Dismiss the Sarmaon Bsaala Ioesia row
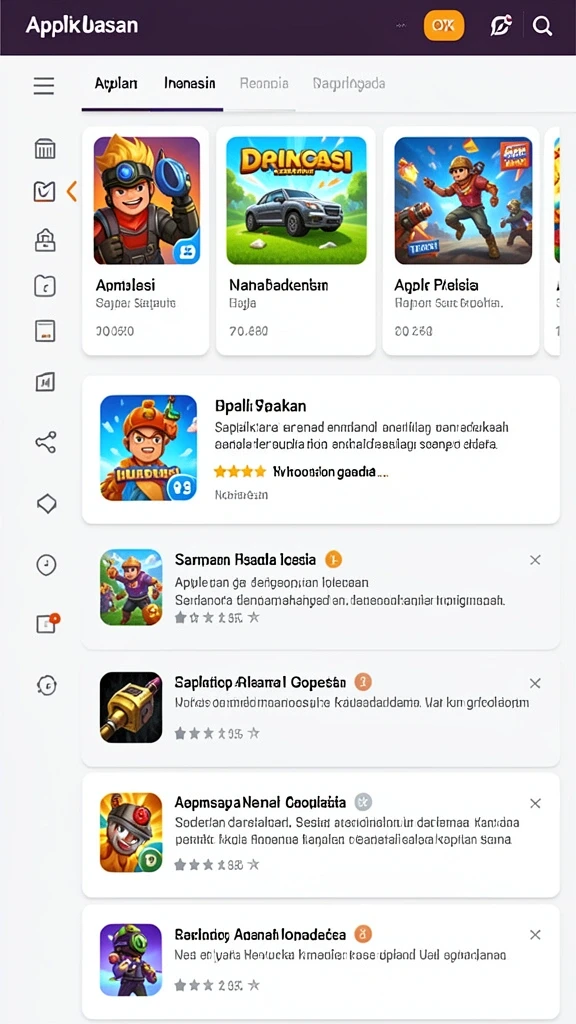This screenshot has height=1024, width=576. coord(535,560)
